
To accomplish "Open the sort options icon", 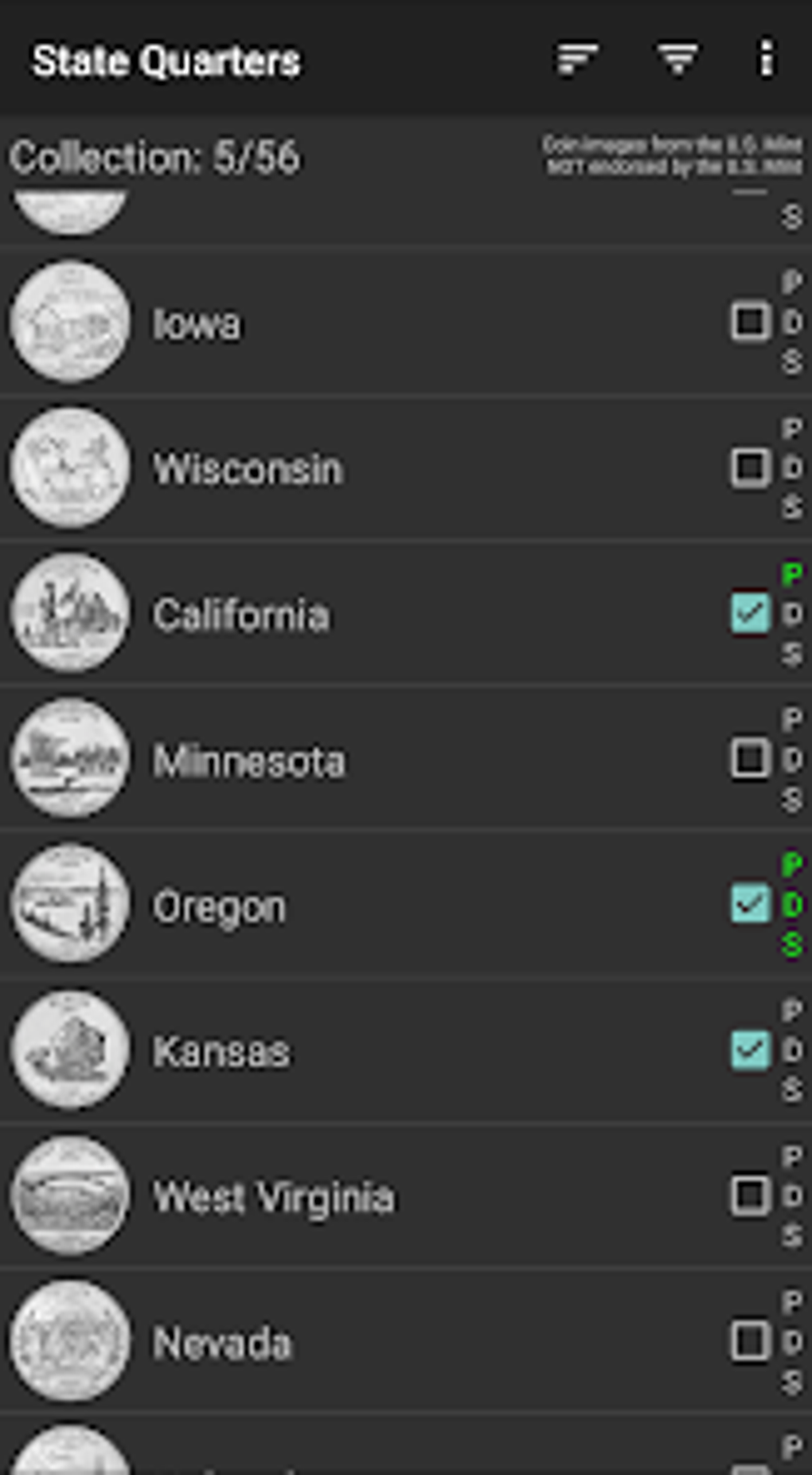I will coord(577,60).
